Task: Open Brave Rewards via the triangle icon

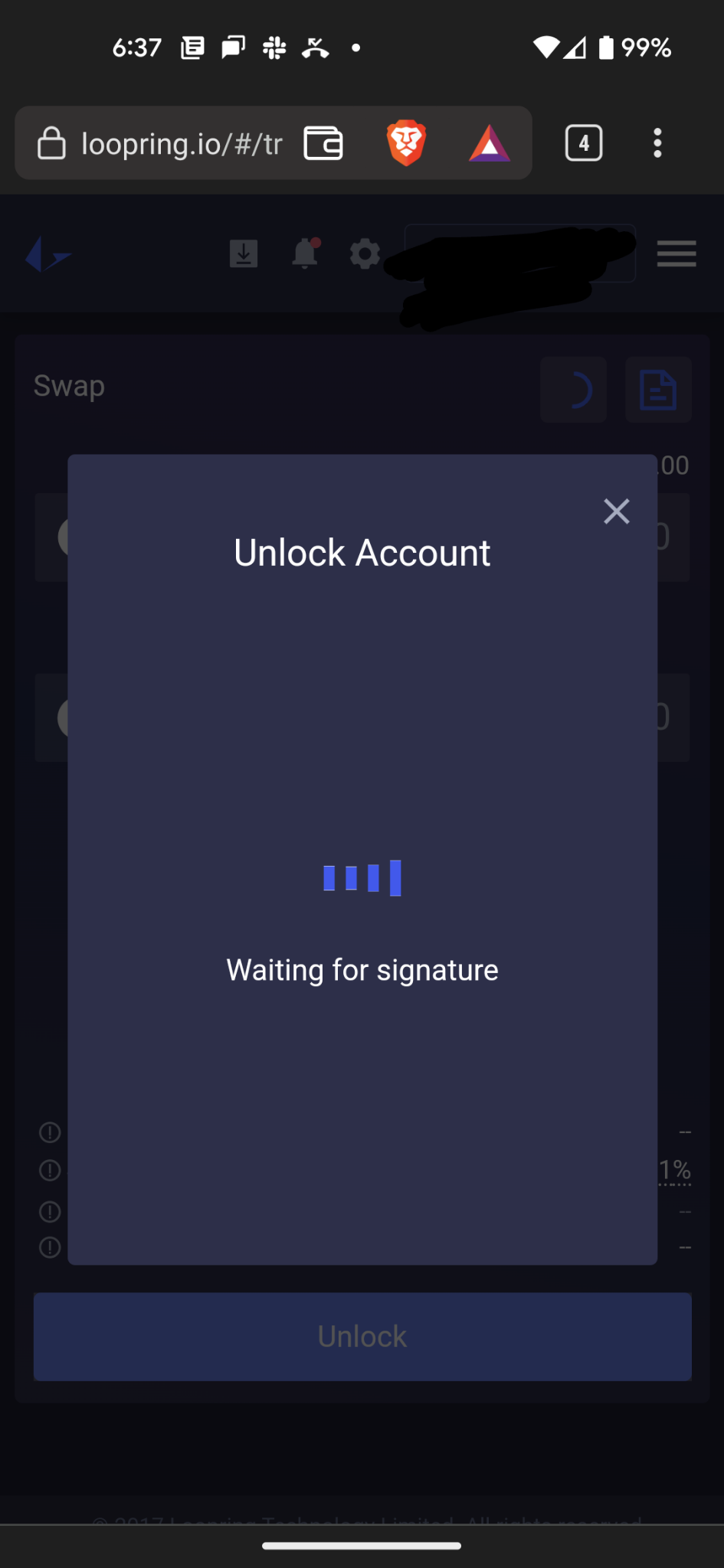Action: coord(489,143)
